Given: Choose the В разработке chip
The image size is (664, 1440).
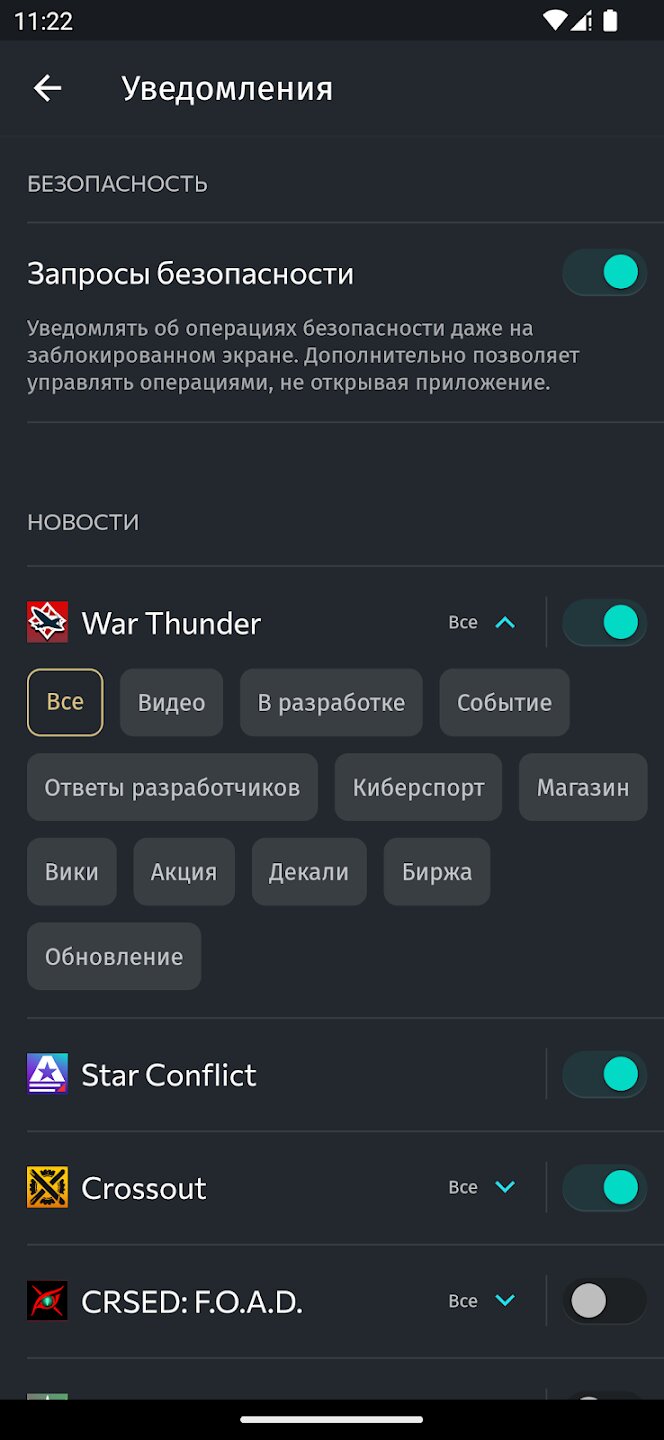Looking at the screenshot, I should (x=331, y=702).
